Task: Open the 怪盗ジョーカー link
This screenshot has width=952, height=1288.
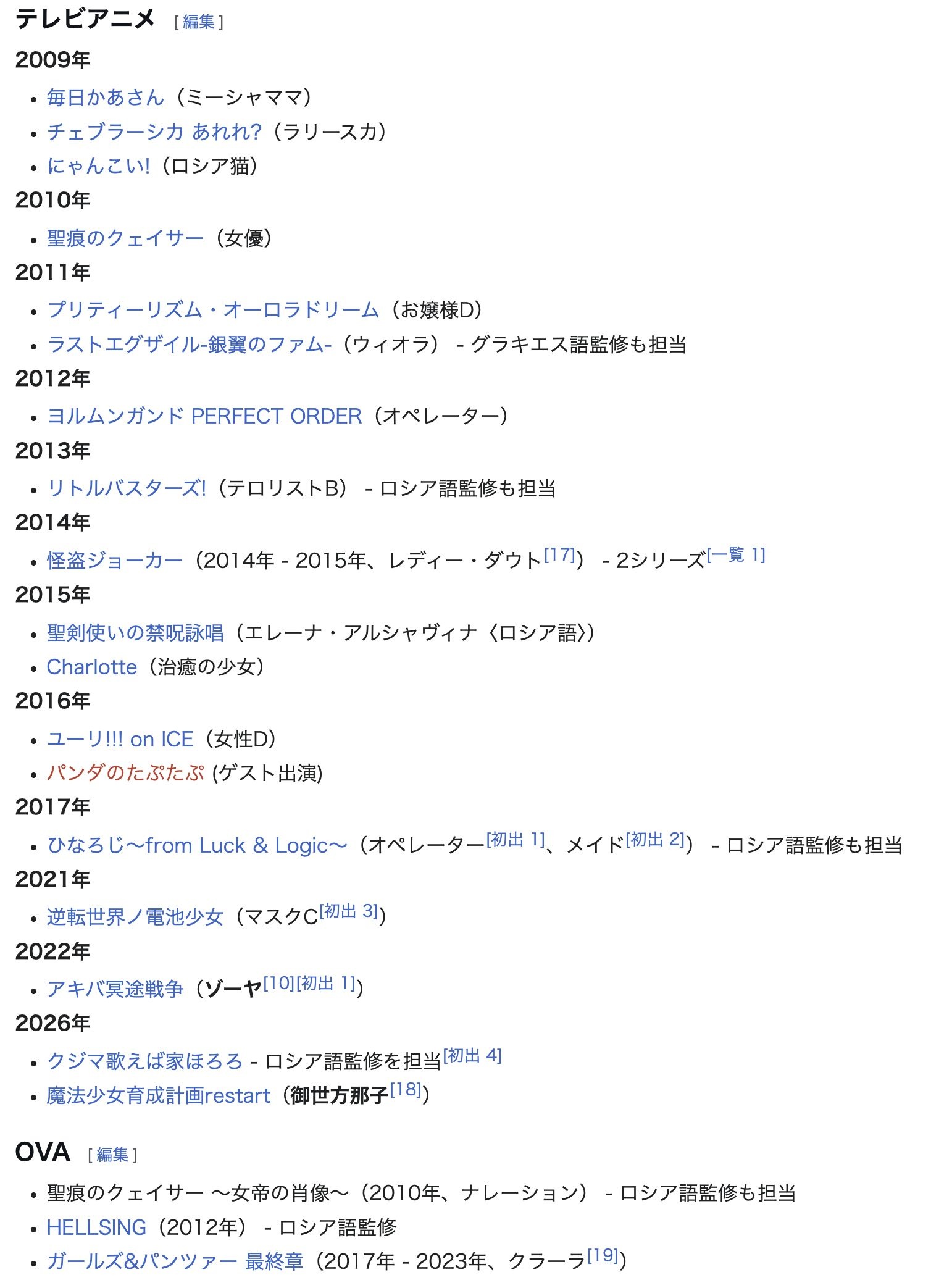Action: coord(115,560)
